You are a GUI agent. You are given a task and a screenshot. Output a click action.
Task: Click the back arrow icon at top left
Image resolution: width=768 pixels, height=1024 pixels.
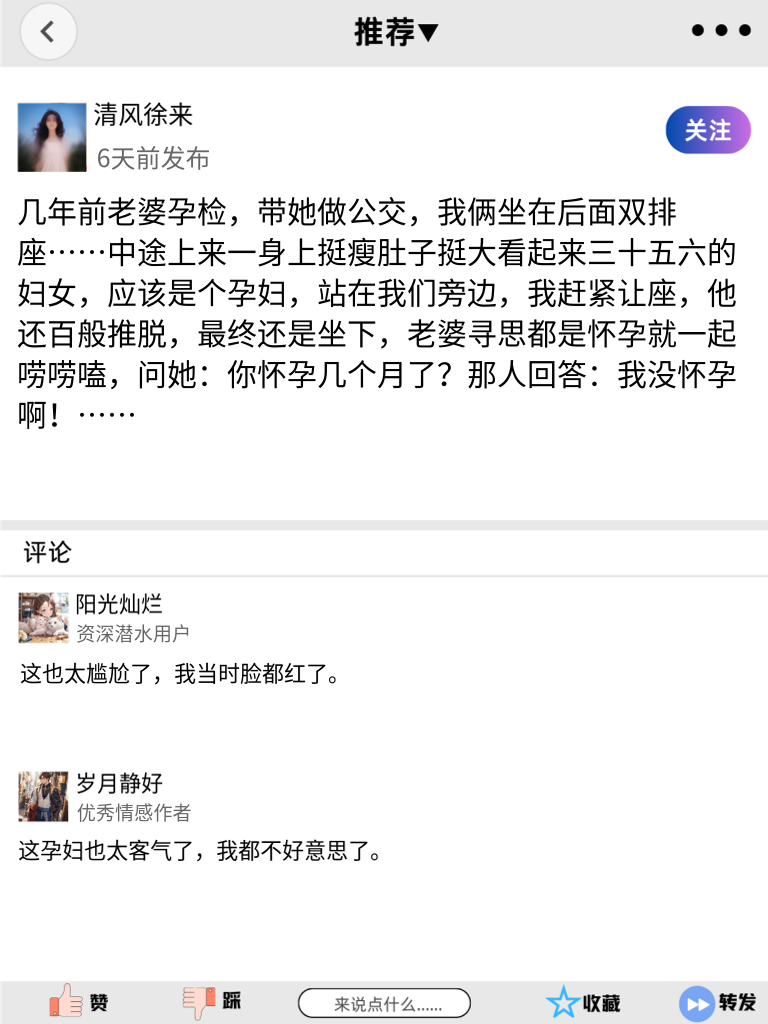[x=47, y=31]
